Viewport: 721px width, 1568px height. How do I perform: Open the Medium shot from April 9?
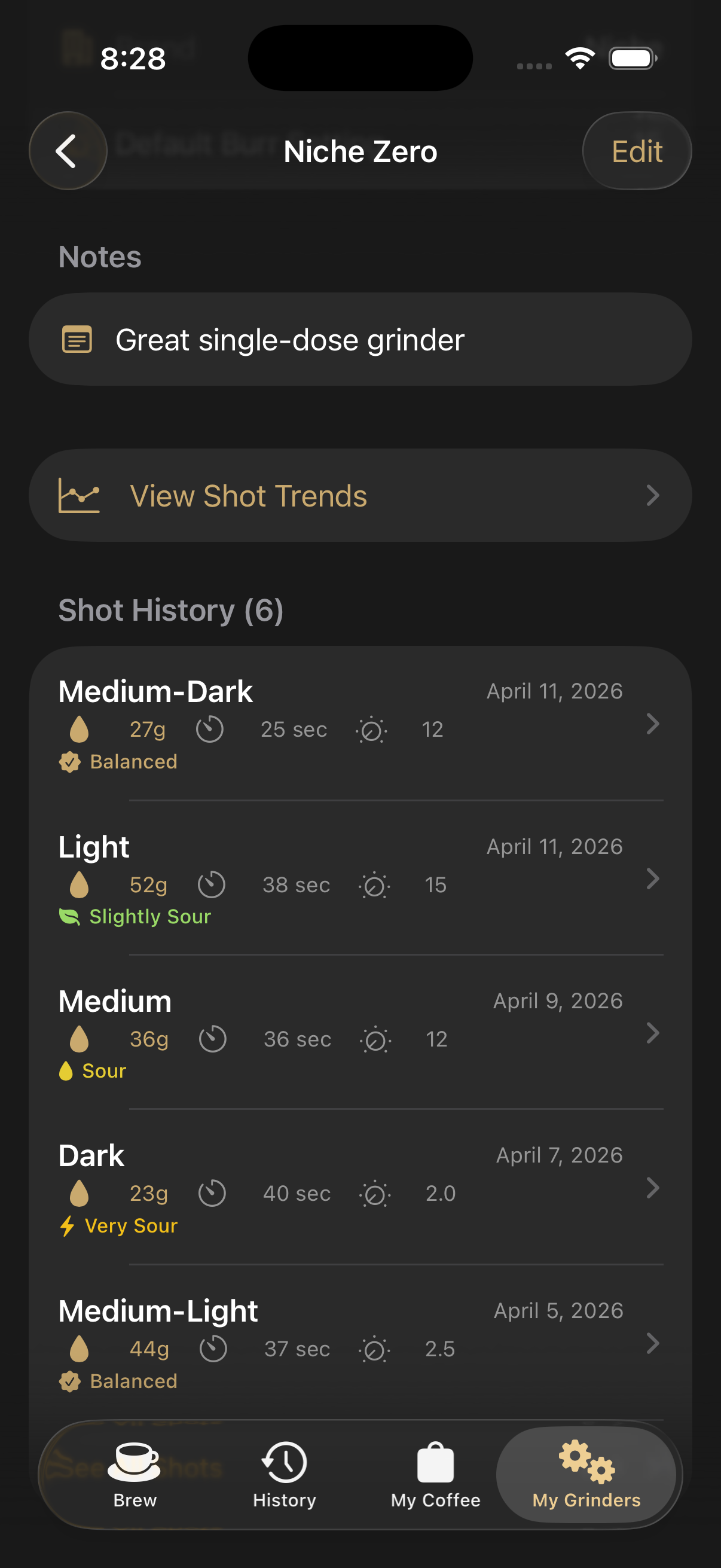coord(360,1033)
